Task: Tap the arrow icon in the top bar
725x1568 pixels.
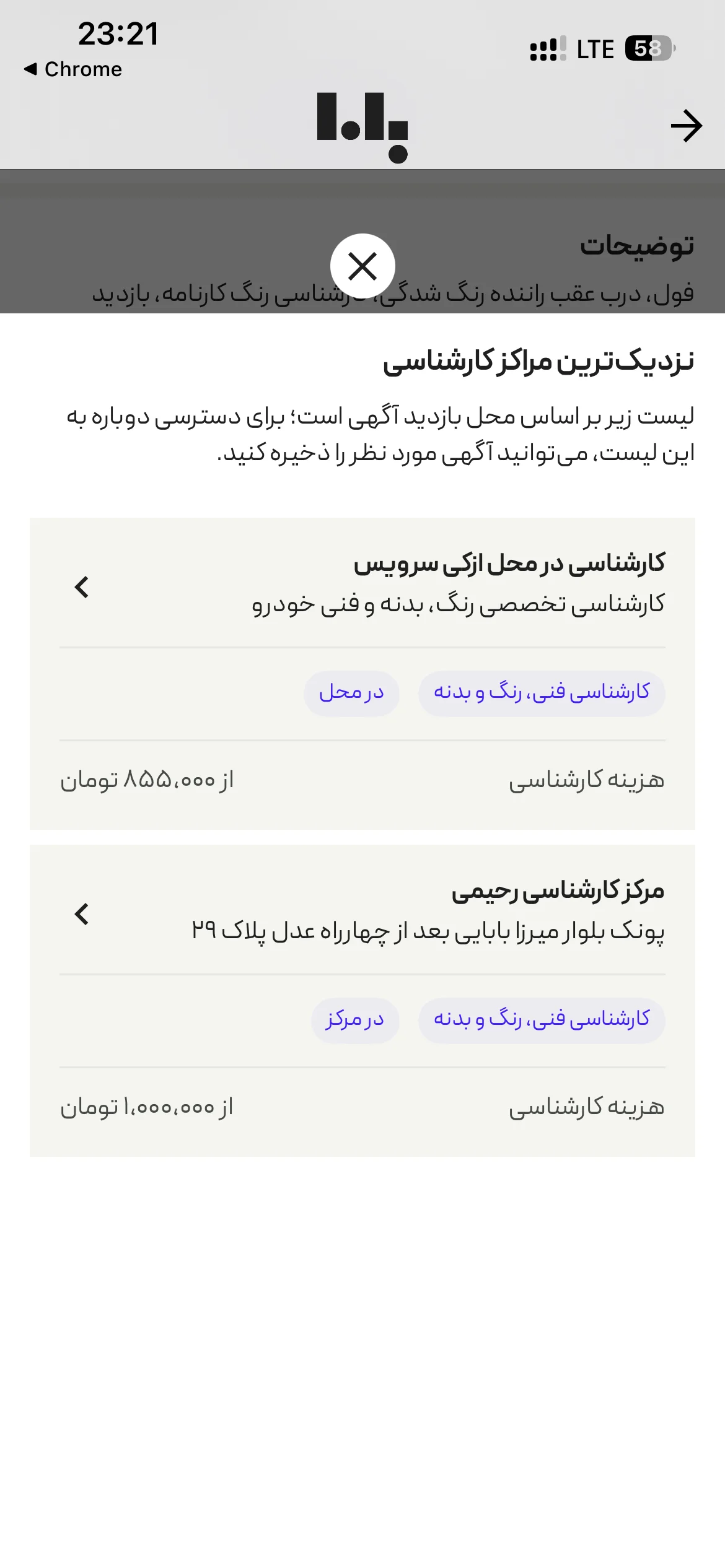Action: (687, 126)
